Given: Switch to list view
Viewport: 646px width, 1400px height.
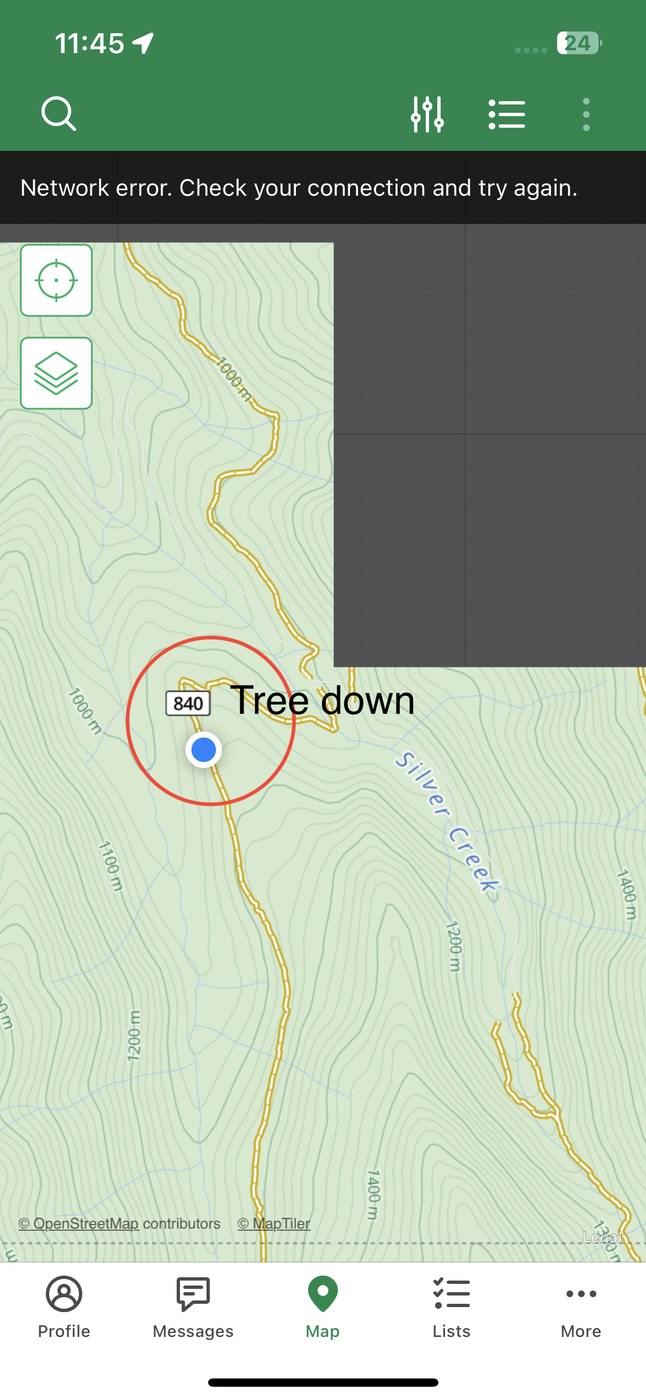Looking at the screenshot, I should pyautogui.click(x=507, y=115).
